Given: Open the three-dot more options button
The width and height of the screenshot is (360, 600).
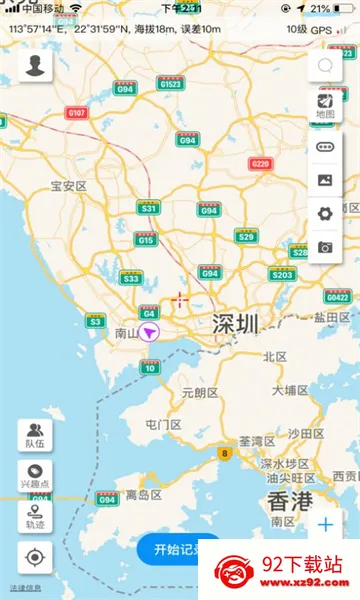Looking at the screenshot, I should pos(325,147).
